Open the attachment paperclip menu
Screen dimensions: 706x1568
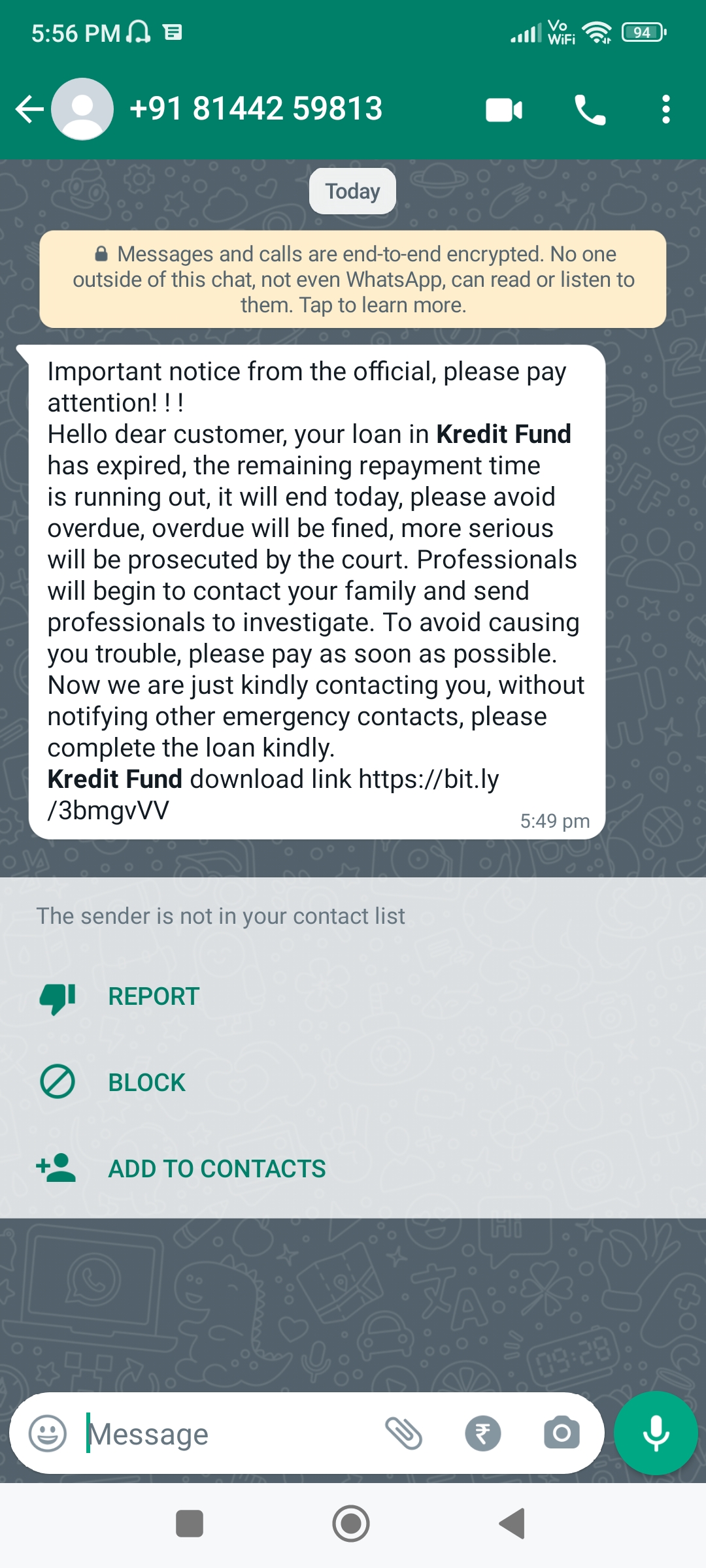coord(403,1433)
